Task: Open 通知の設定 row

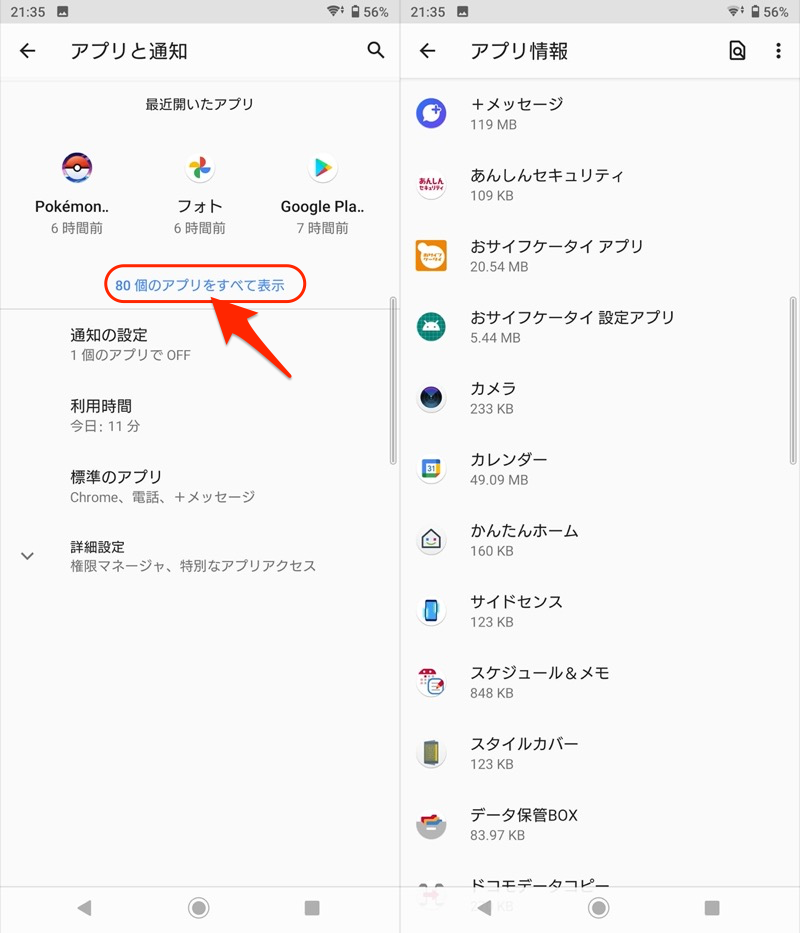Action: click(x=200, y=344)
